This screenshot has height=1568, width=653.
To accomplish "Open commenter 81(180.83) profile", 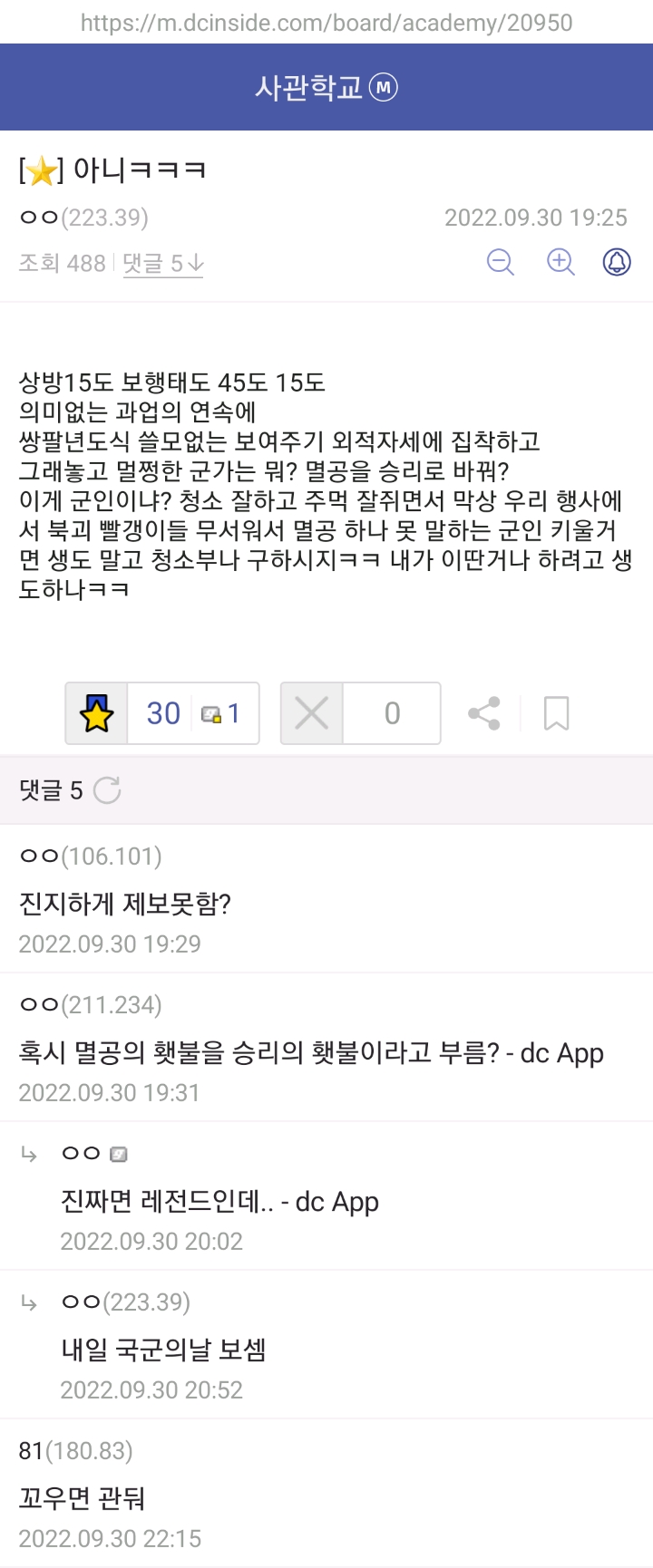I will (x=76, y=1450).
